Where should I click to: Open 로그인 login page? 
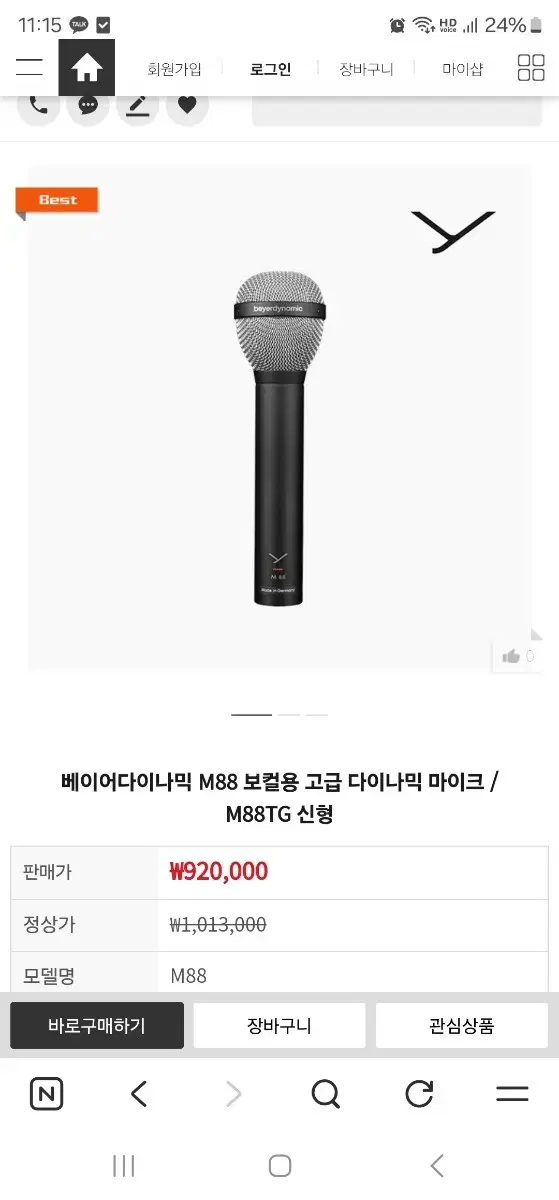pos(270,69)
